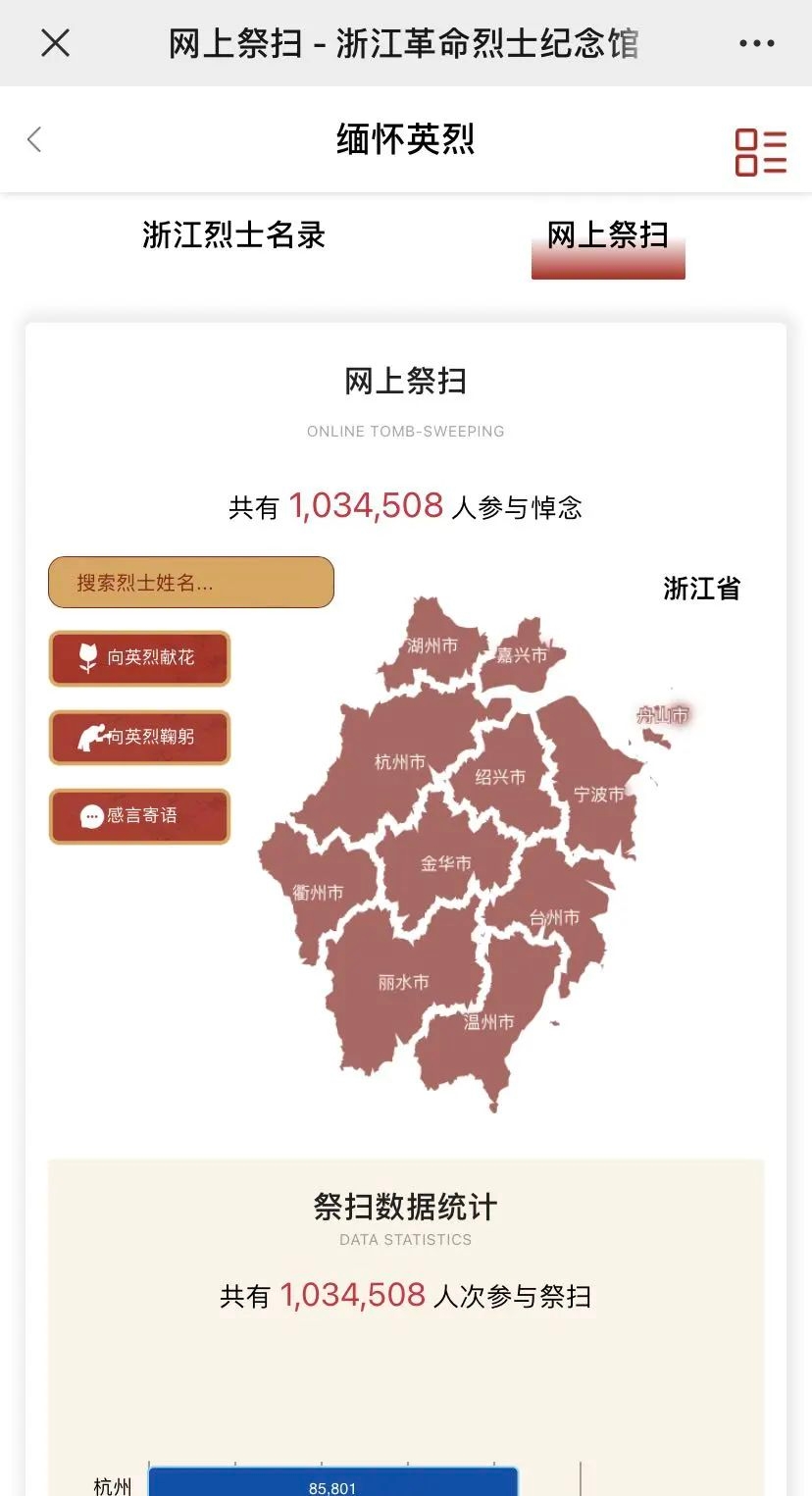Select the 网上祭扫 tab
The width and height of the screenshot is (812, 1496).
tap(608, 236)
